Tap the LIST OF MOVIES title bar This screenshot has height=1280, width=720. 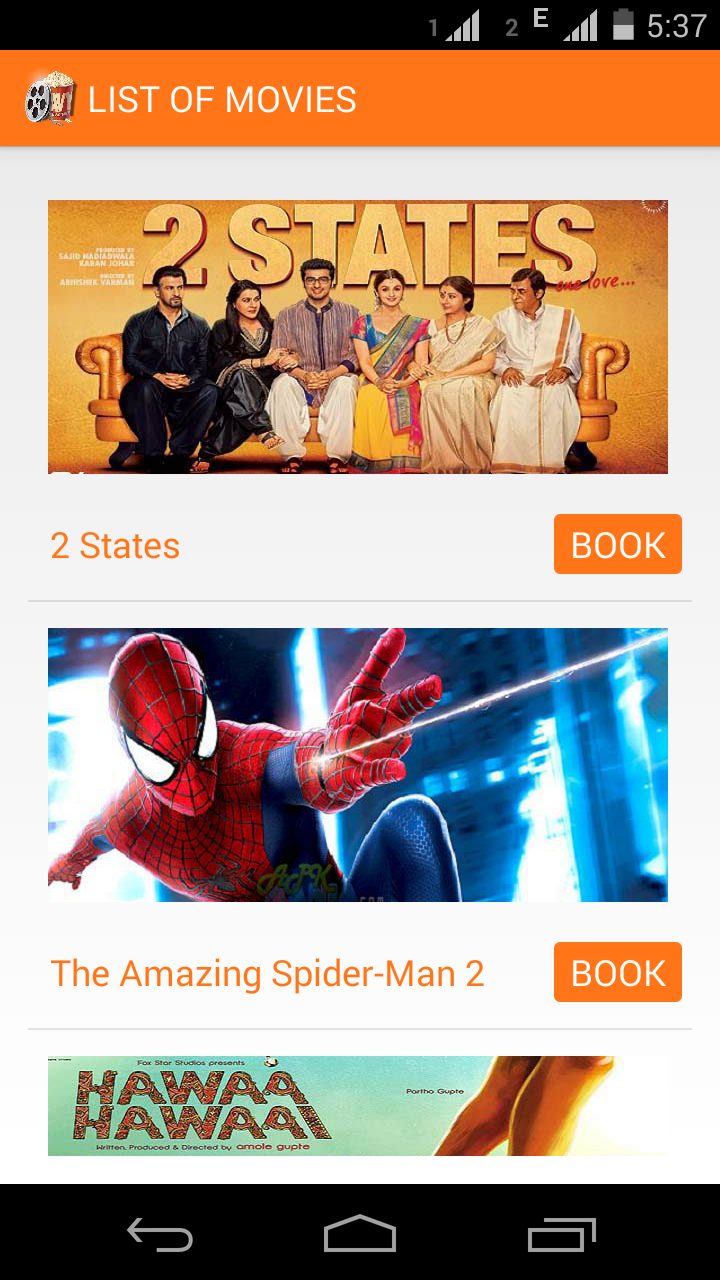point(222,99)
